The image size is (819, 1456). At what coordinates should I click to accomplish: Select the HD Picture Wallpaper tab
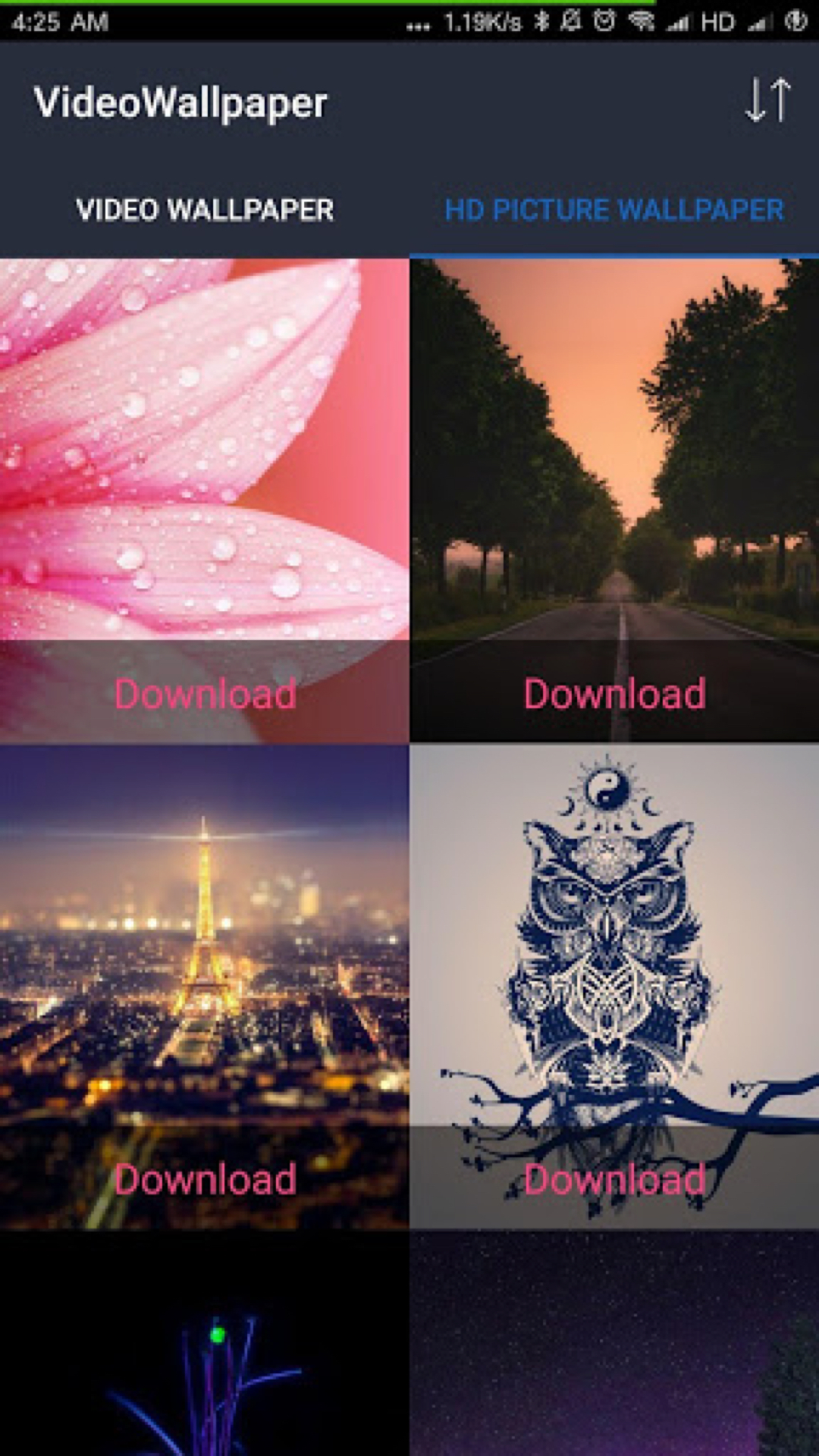coord(614,210)
